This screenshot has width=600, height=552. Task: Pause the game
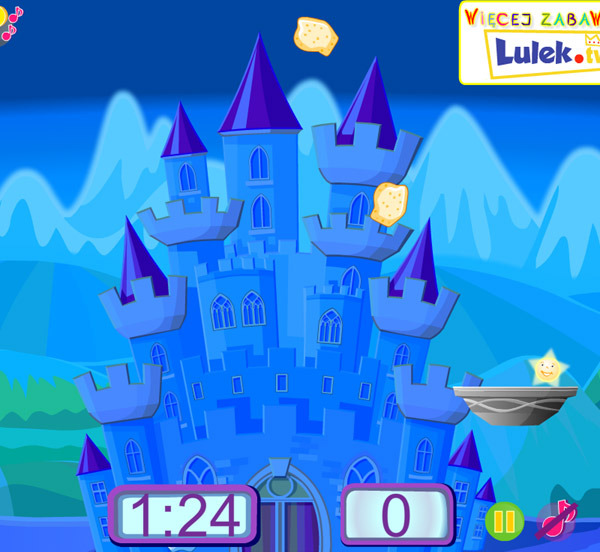pos(505,520)
